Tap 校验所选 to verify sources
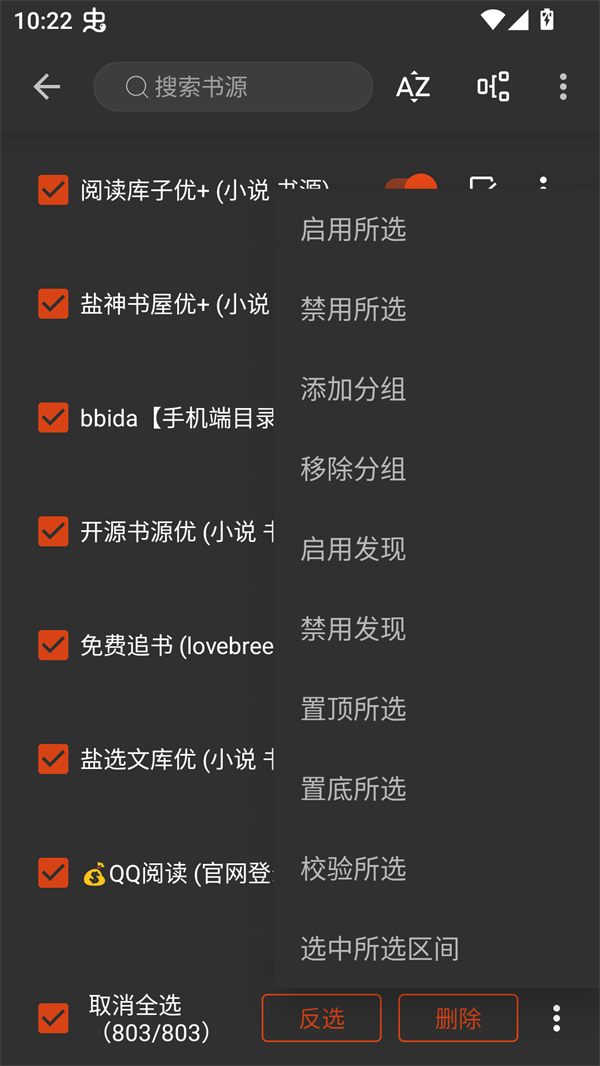600x1066 pixels. [353, 869]
